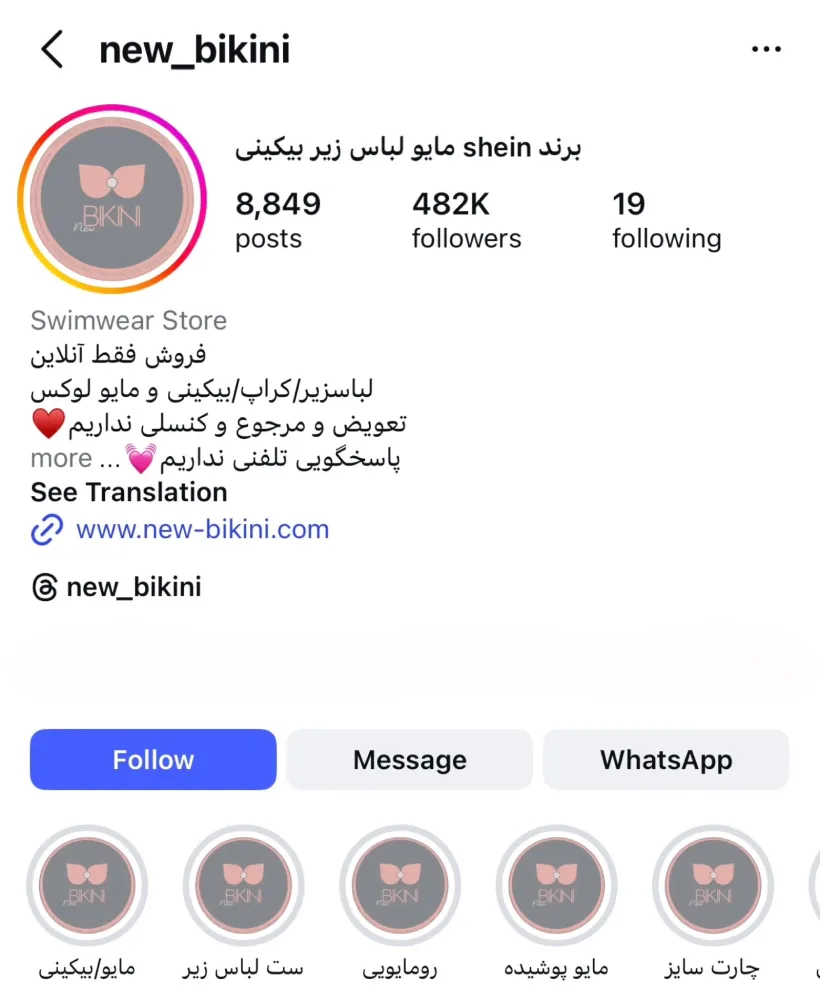
Task: Tap See Translation to translate the bio
Action: pyautogui.click(x=128, y=492)
